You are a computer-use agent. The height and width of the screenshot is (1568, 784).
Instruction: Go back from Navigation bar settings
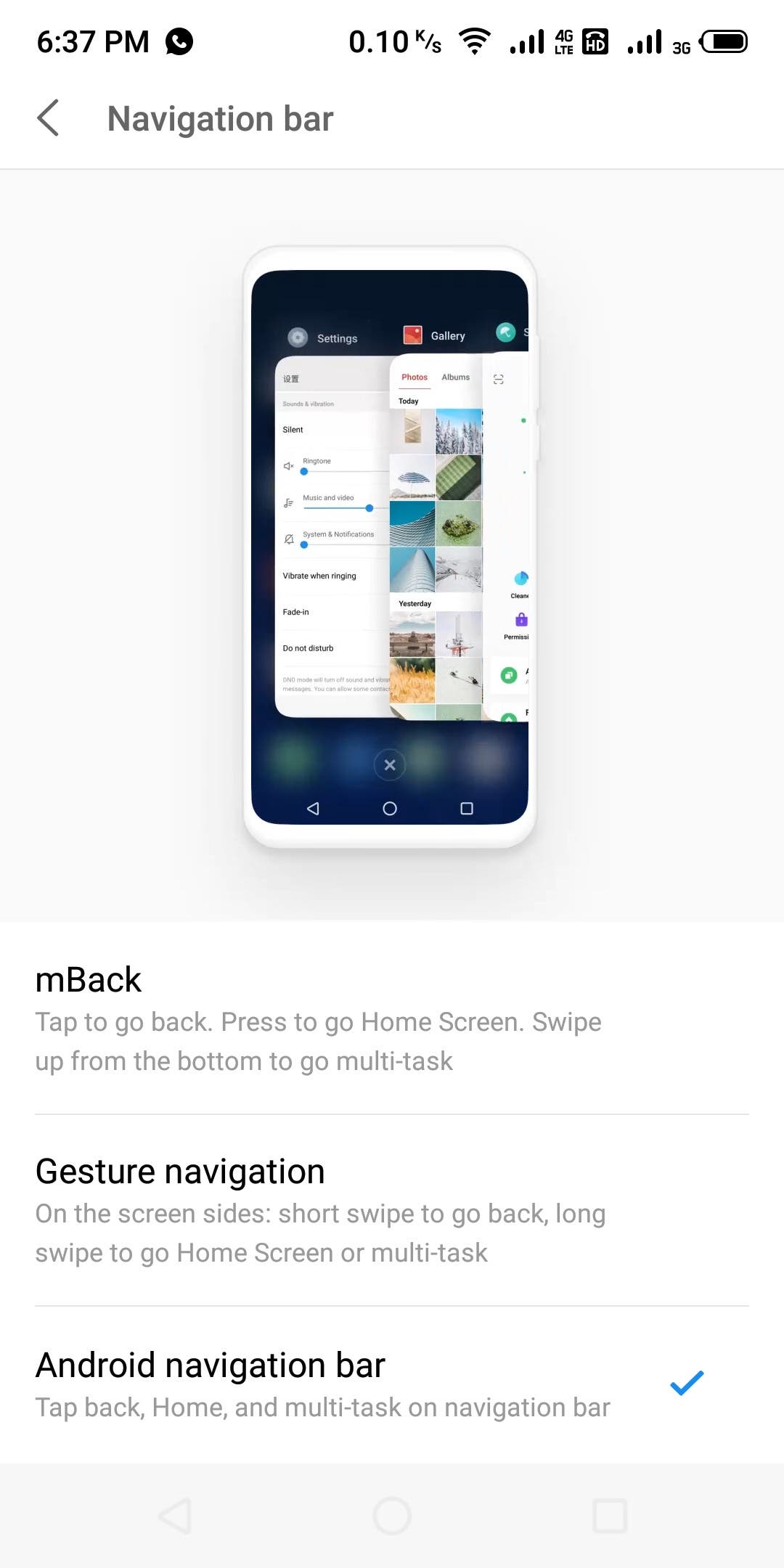(48, 118)
